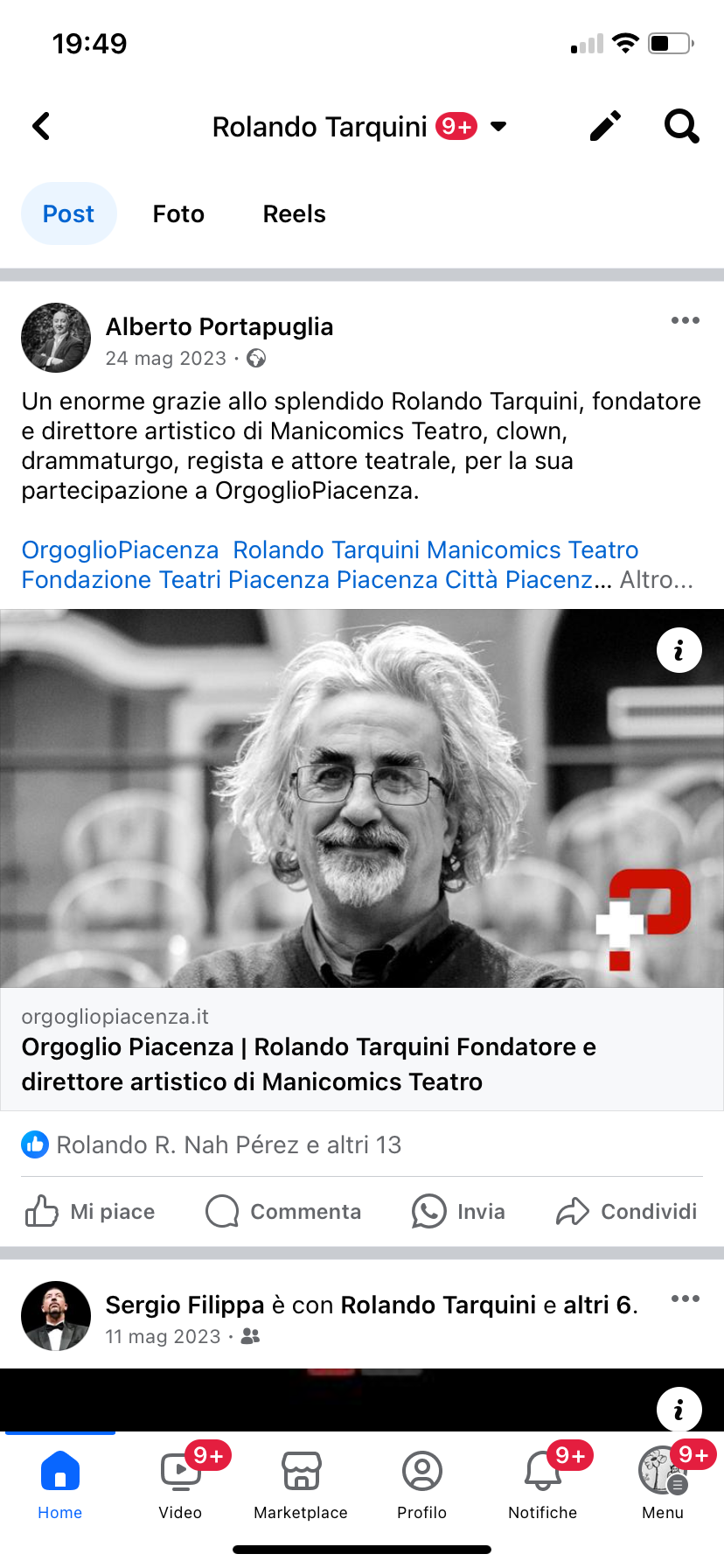Tap the info icon on Rolando's photo
This screenshot has width=724, height=1568.
tap(679, 650)
